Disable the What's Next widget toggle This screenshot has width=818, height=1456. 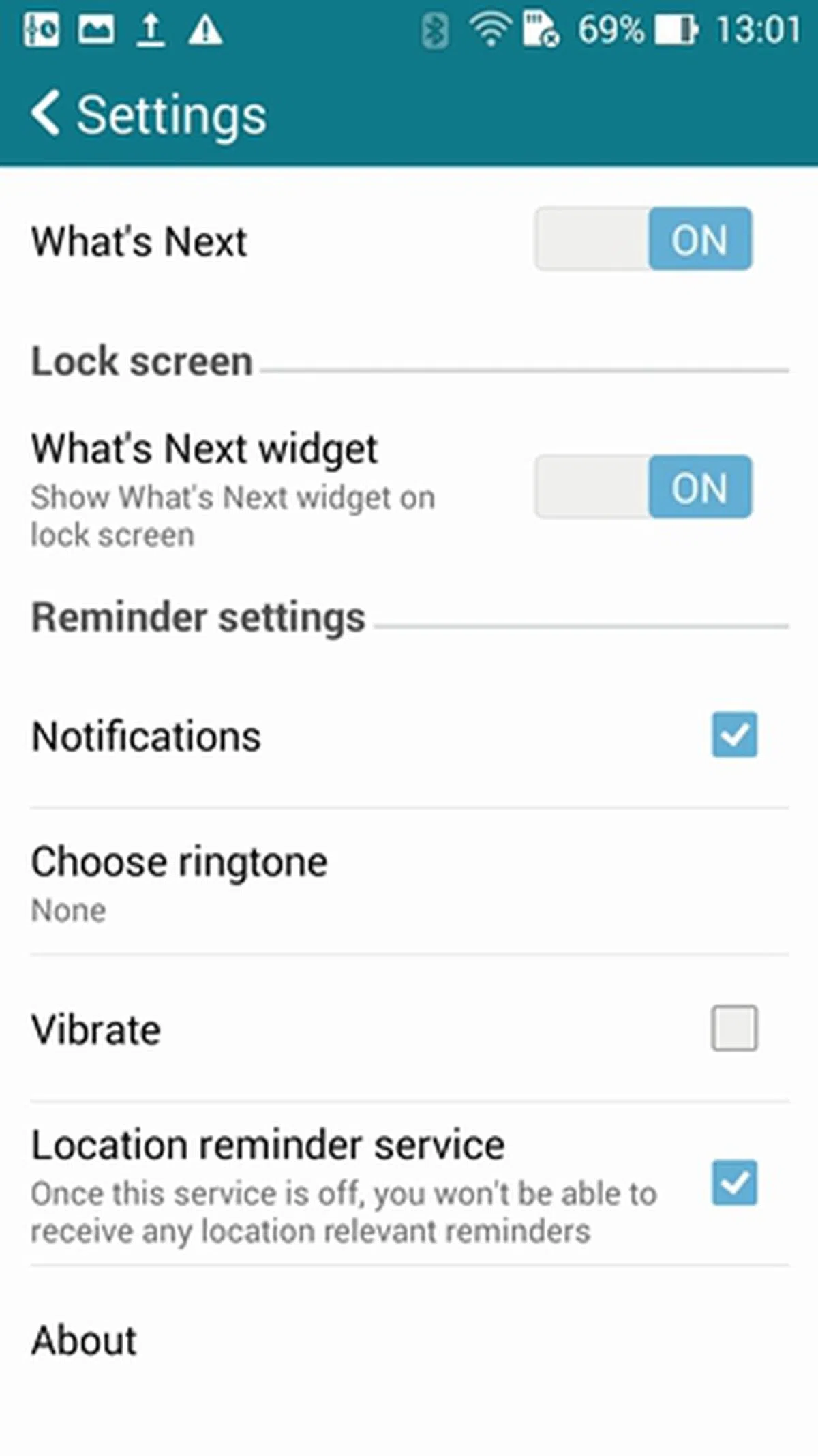[643, 487]
